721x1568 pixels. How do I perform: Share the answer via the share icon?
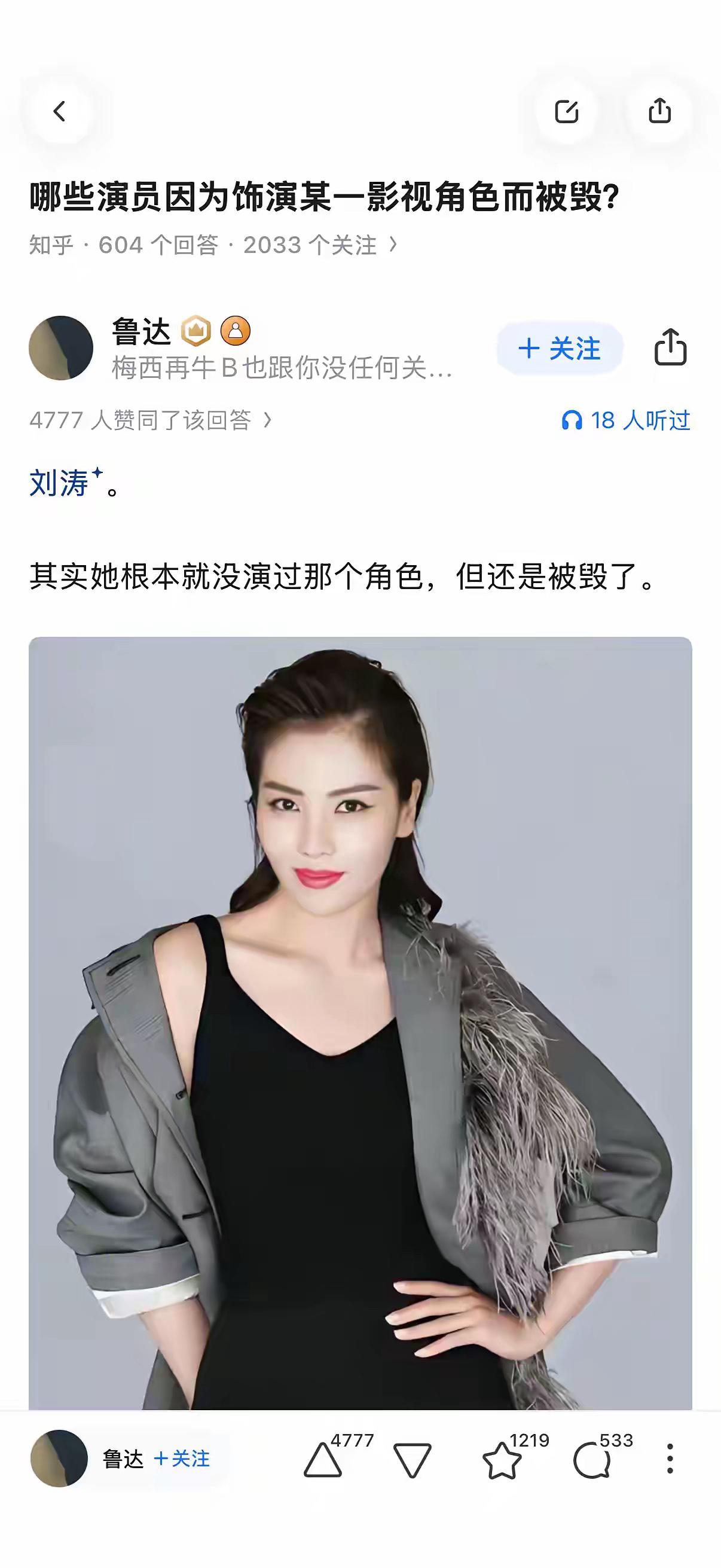click(673, 347)
